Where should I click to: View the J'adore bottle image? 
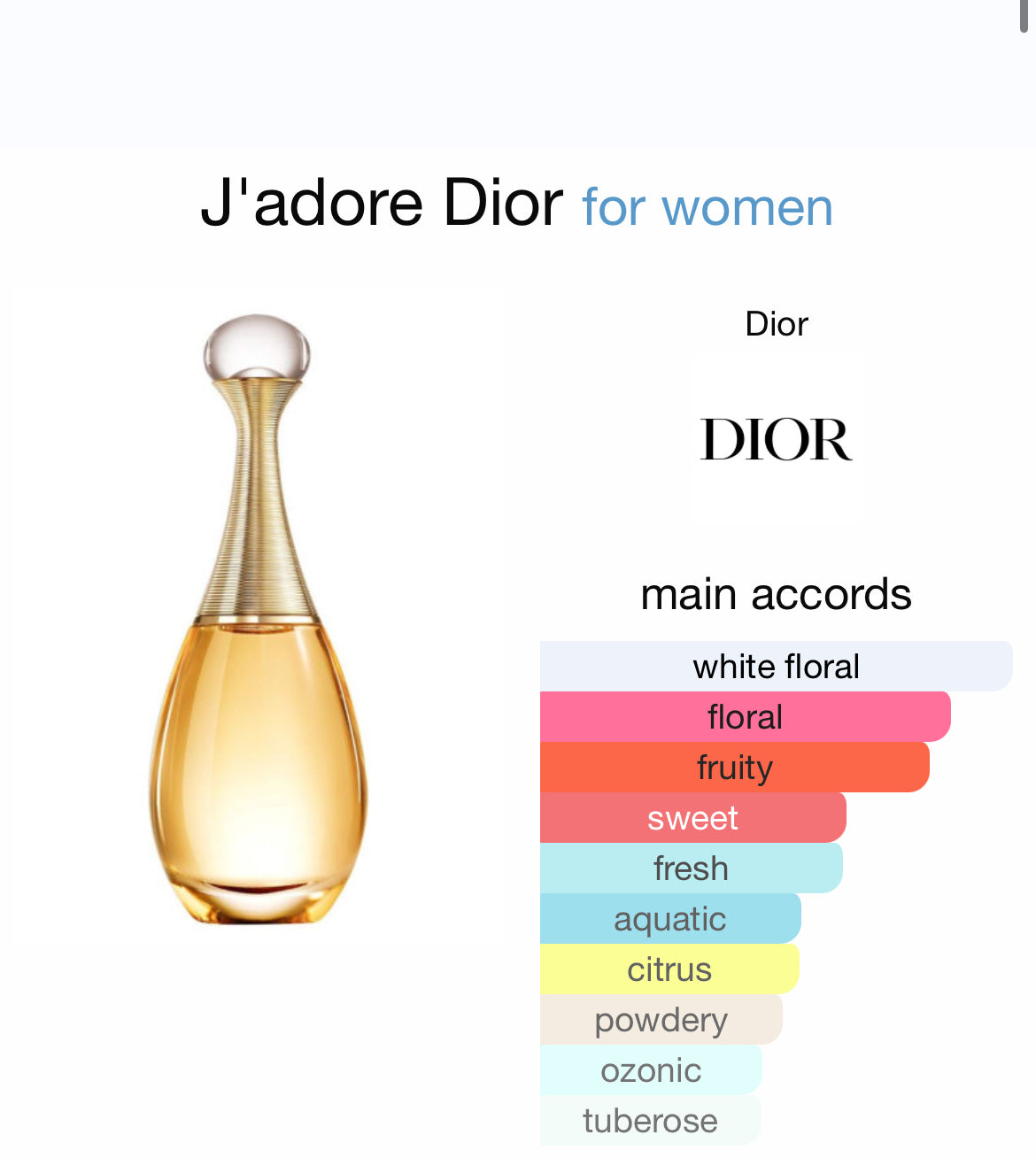[x=258, y=620]
